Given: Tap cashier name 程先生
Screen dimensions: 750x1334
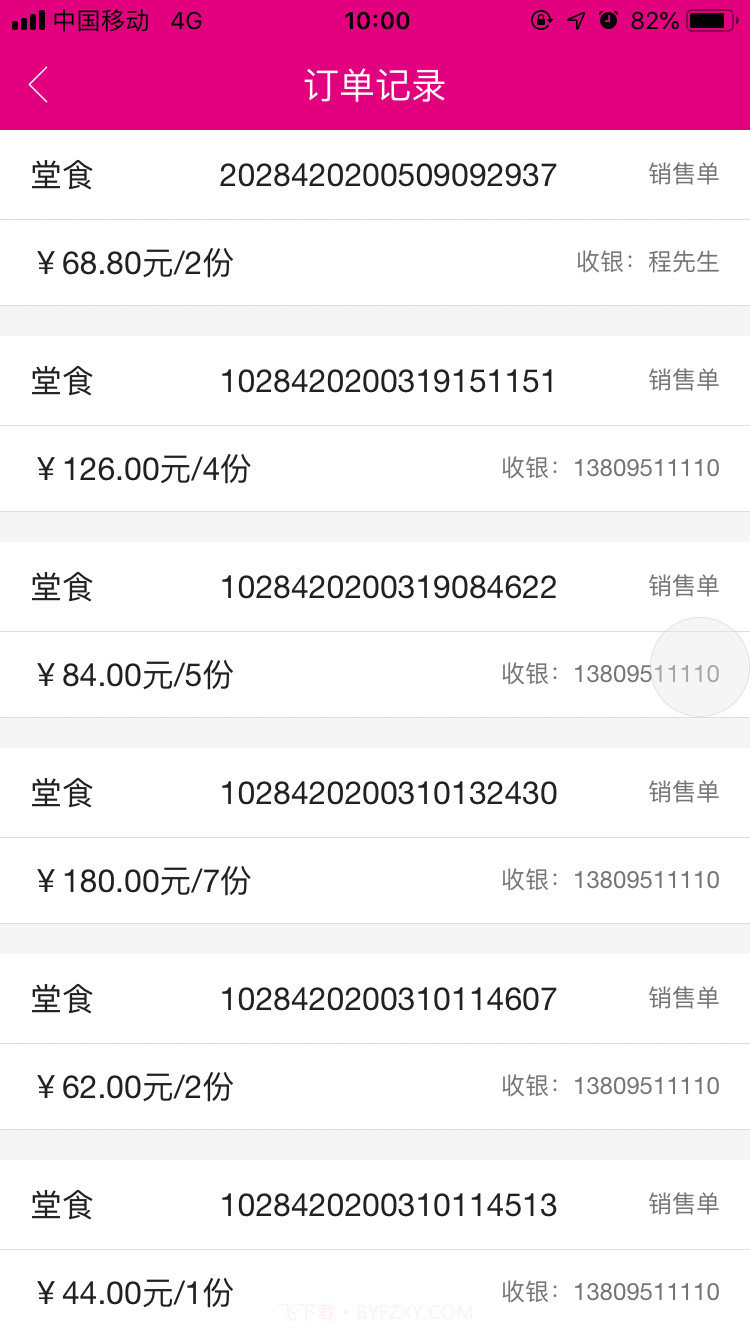Looking at the screenshot, I should click(683, 262).
